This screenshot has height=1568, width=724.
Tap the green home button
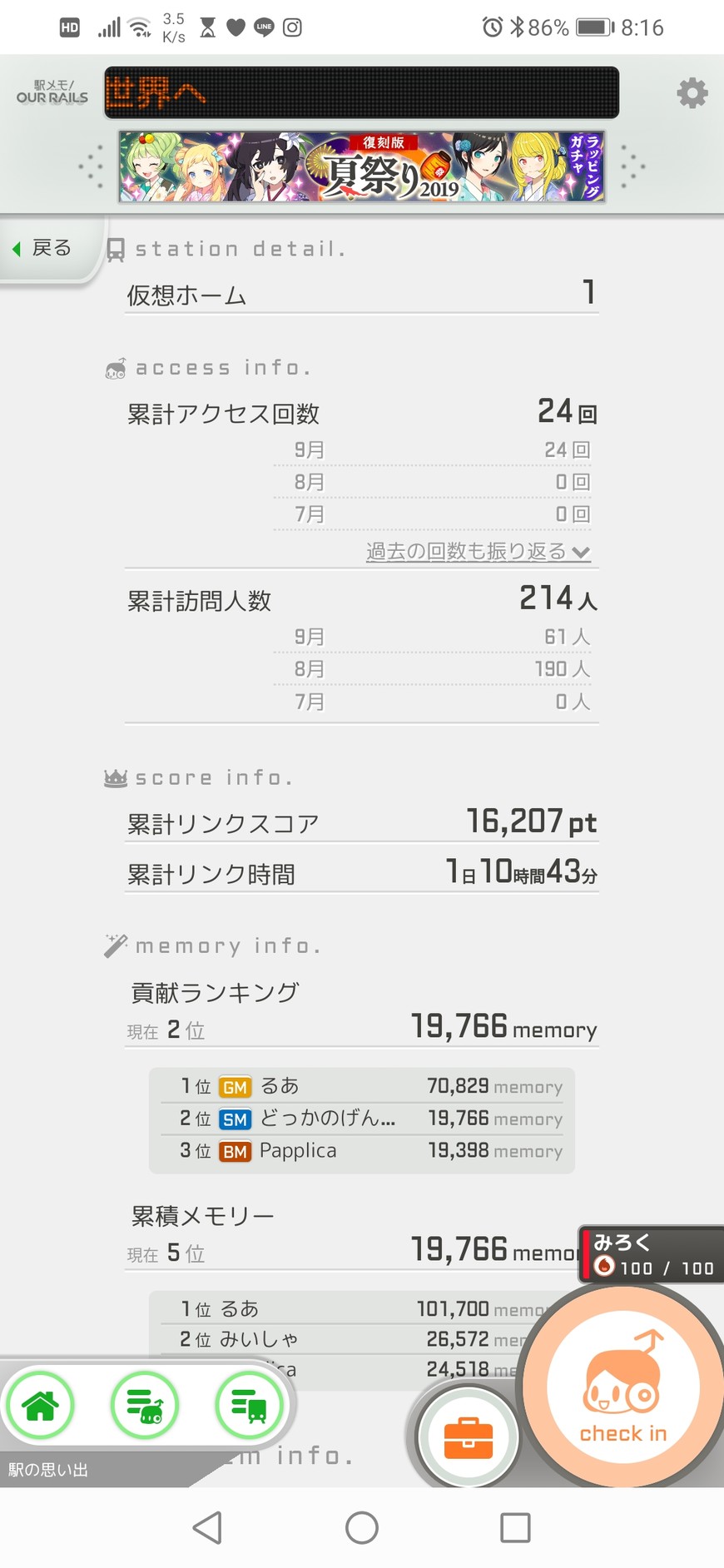coord(40,1406)
